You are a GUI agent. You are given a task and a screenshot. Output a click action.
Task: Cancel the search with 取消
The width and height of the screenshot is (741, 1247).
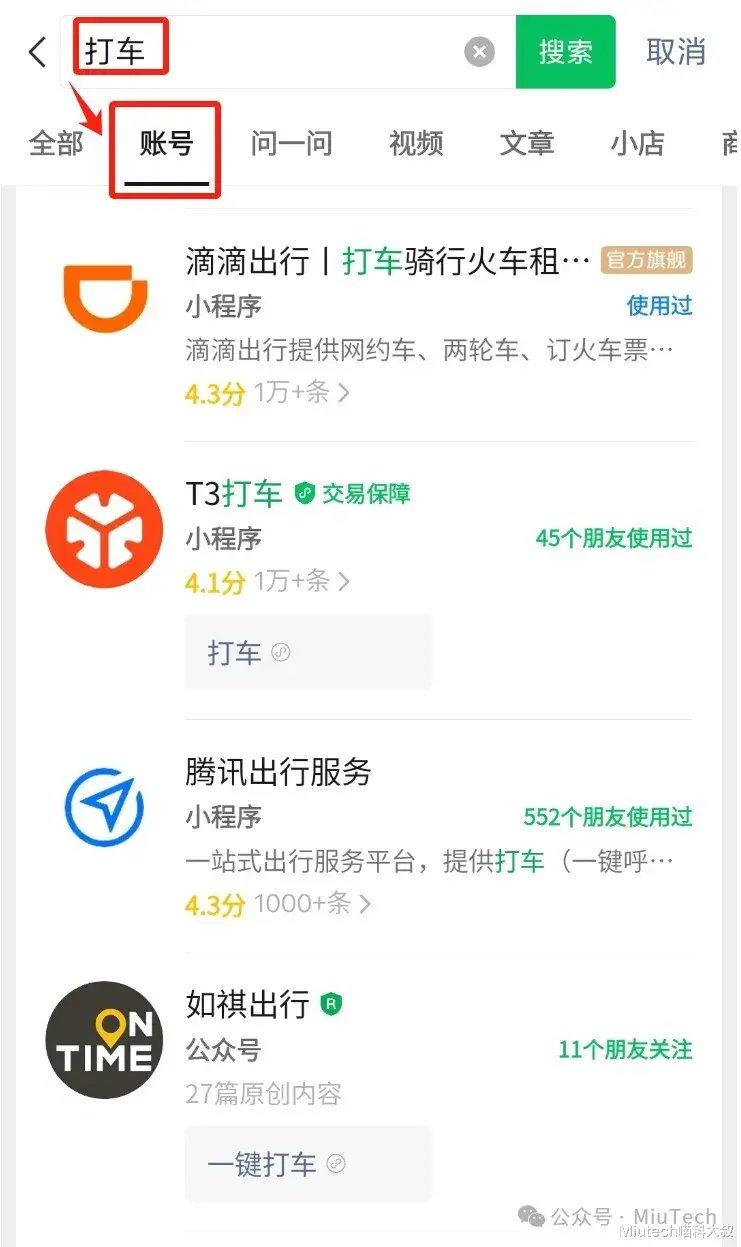click(676, 52)
